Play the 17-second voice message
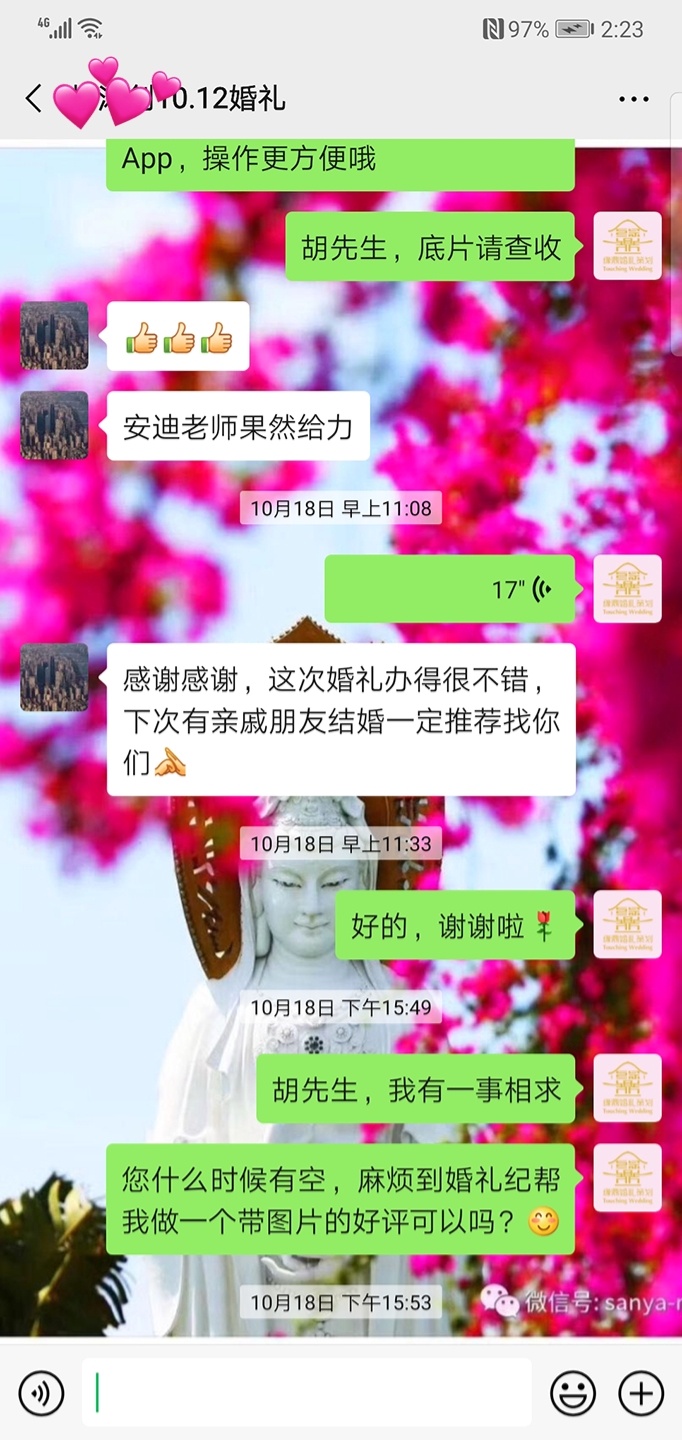Image resolution: width=682 pixels, height=1440 pixels. tap(450, 589)
